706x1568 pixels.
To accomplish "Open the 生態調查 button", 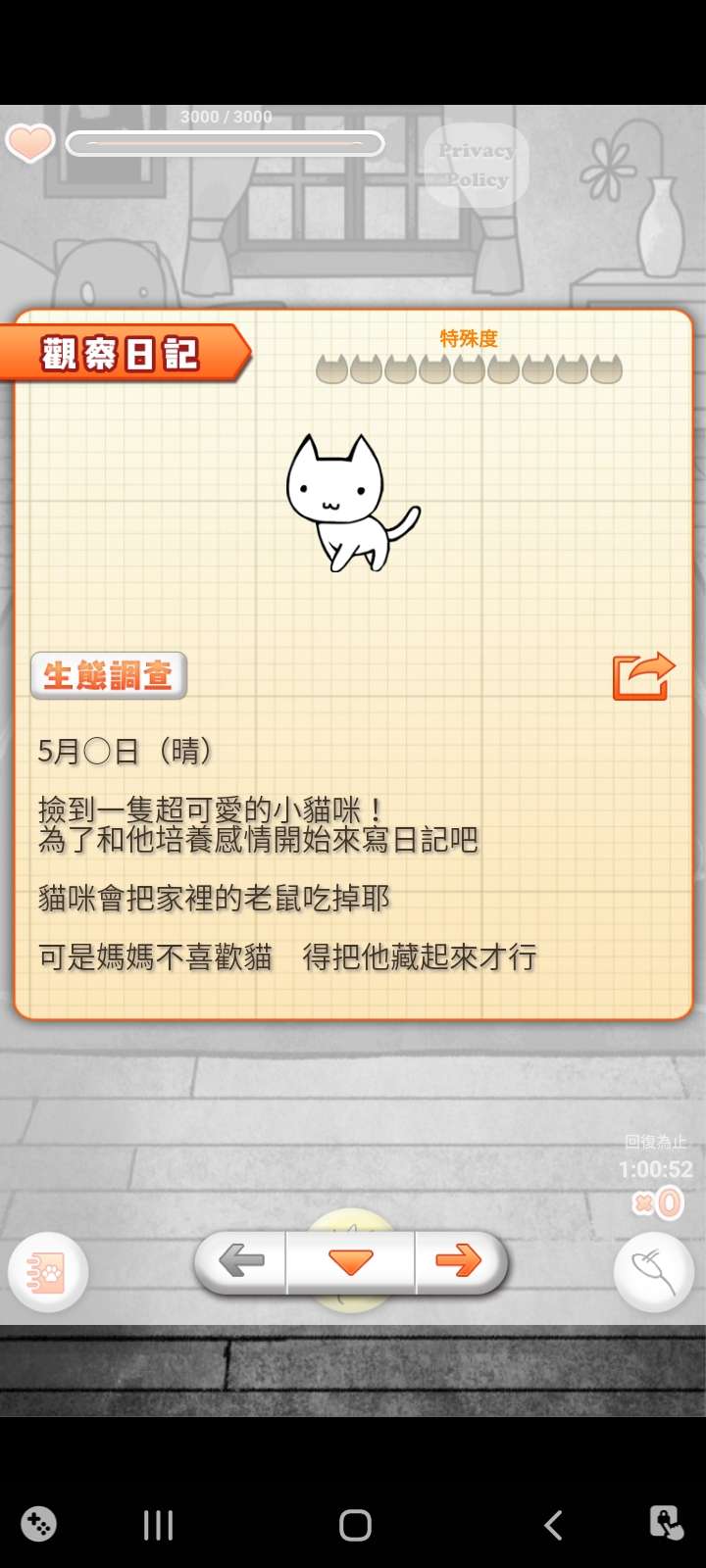I will click(108, 676).
